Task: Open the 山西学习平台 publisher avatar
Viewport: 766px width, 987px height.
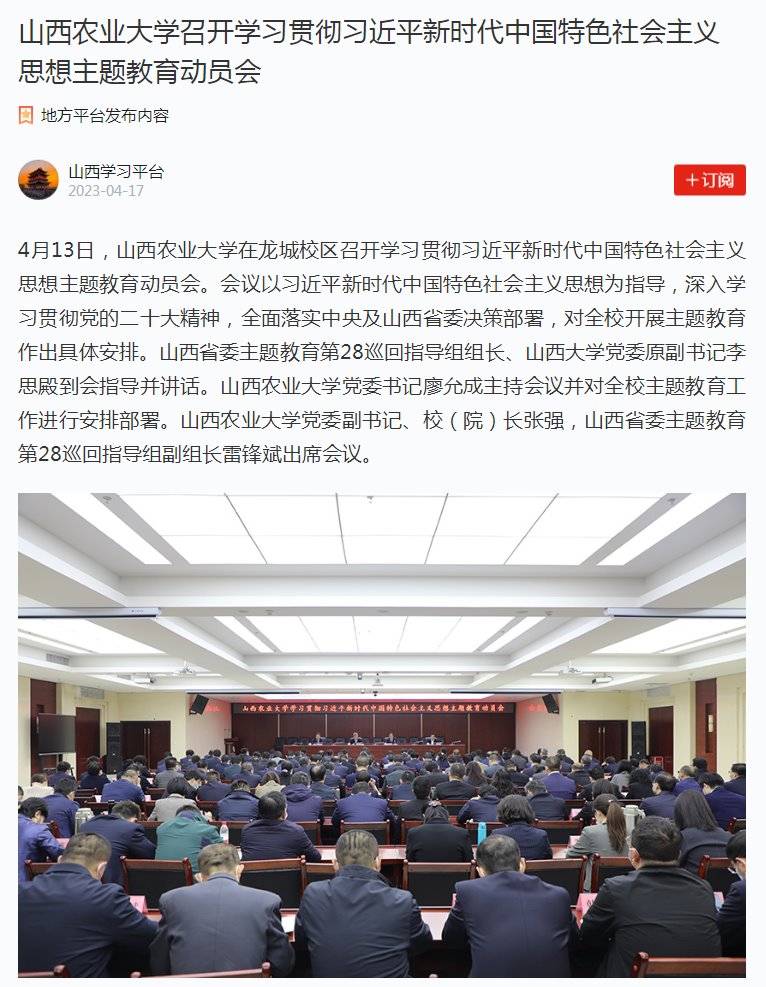Action: pos(38,180)
